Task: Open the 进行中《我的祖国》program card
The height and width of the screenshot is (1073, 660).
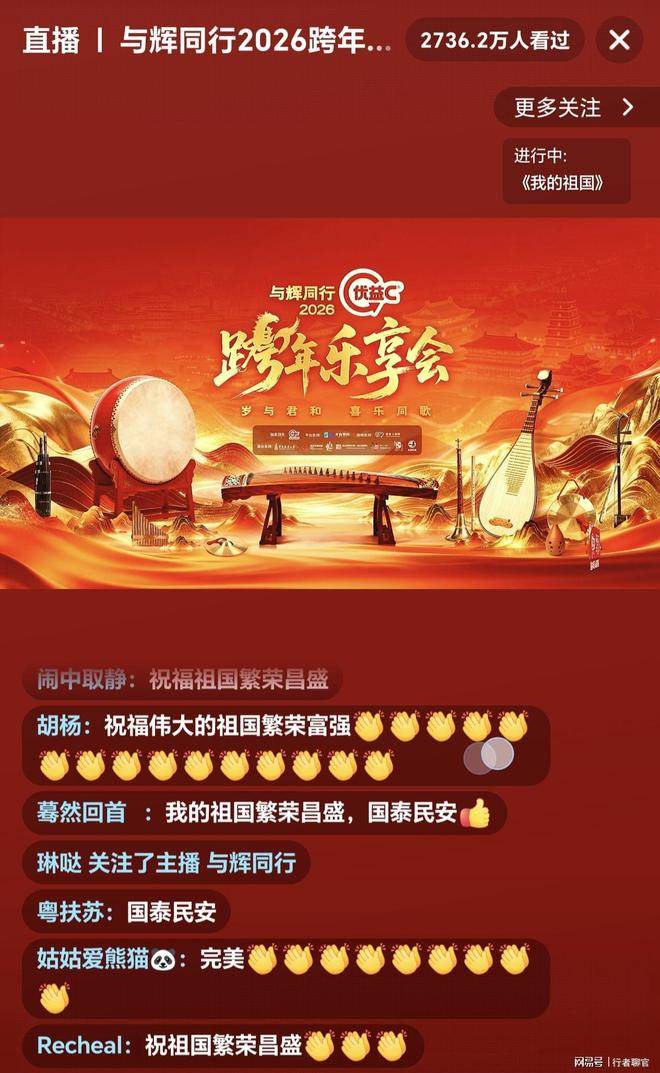Action: [566, 170]
